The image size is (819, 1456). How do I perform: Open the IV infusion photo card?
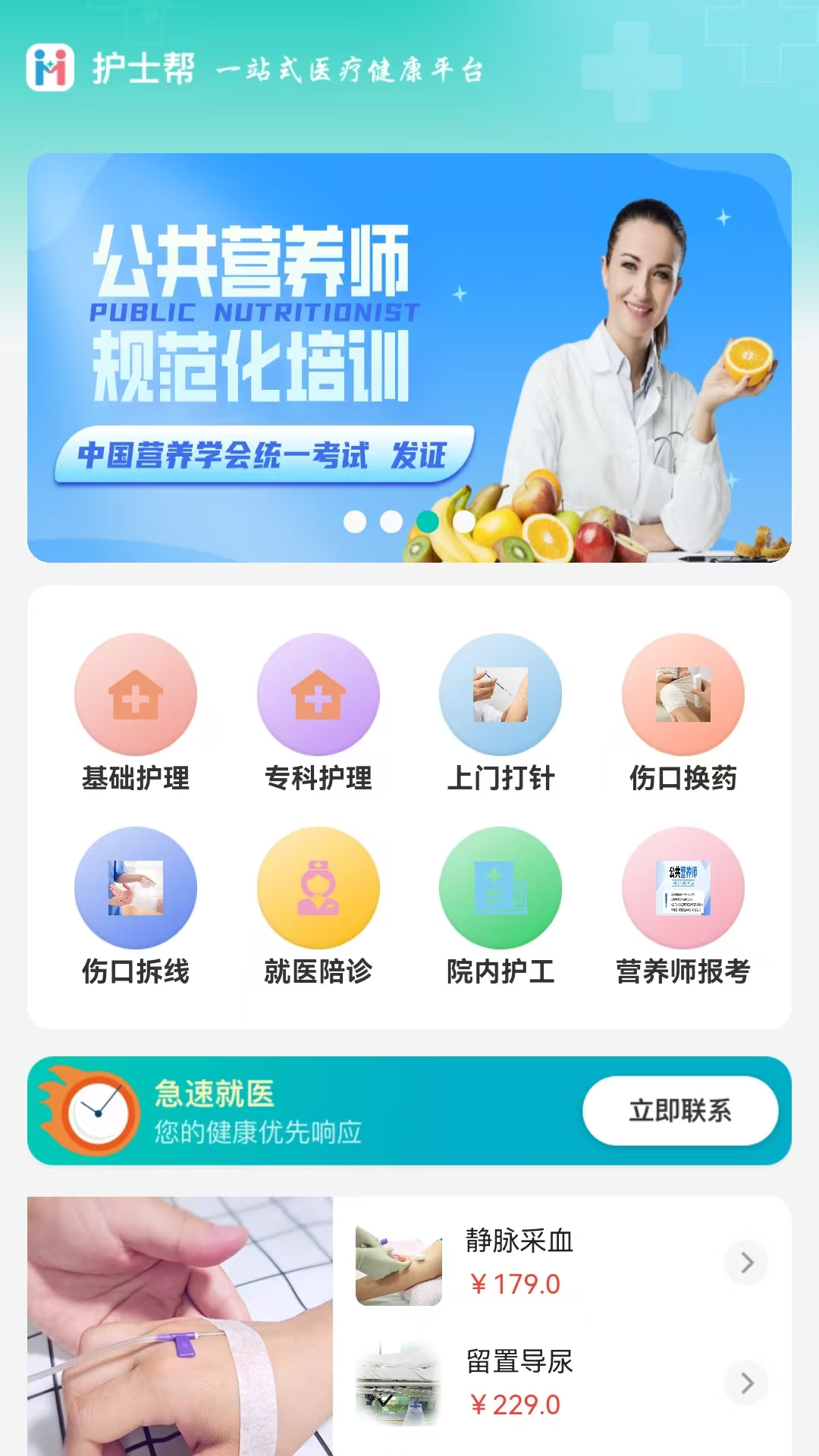180,1326
